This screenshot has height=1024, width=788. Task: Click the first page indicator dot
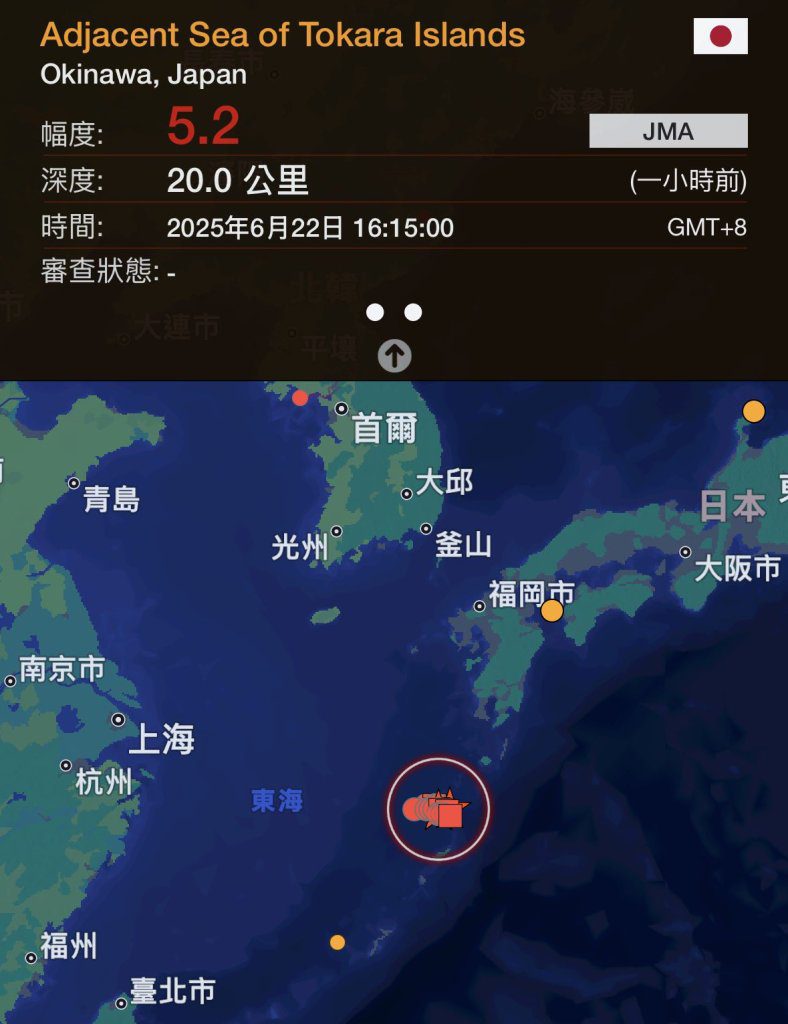point(375,311)
